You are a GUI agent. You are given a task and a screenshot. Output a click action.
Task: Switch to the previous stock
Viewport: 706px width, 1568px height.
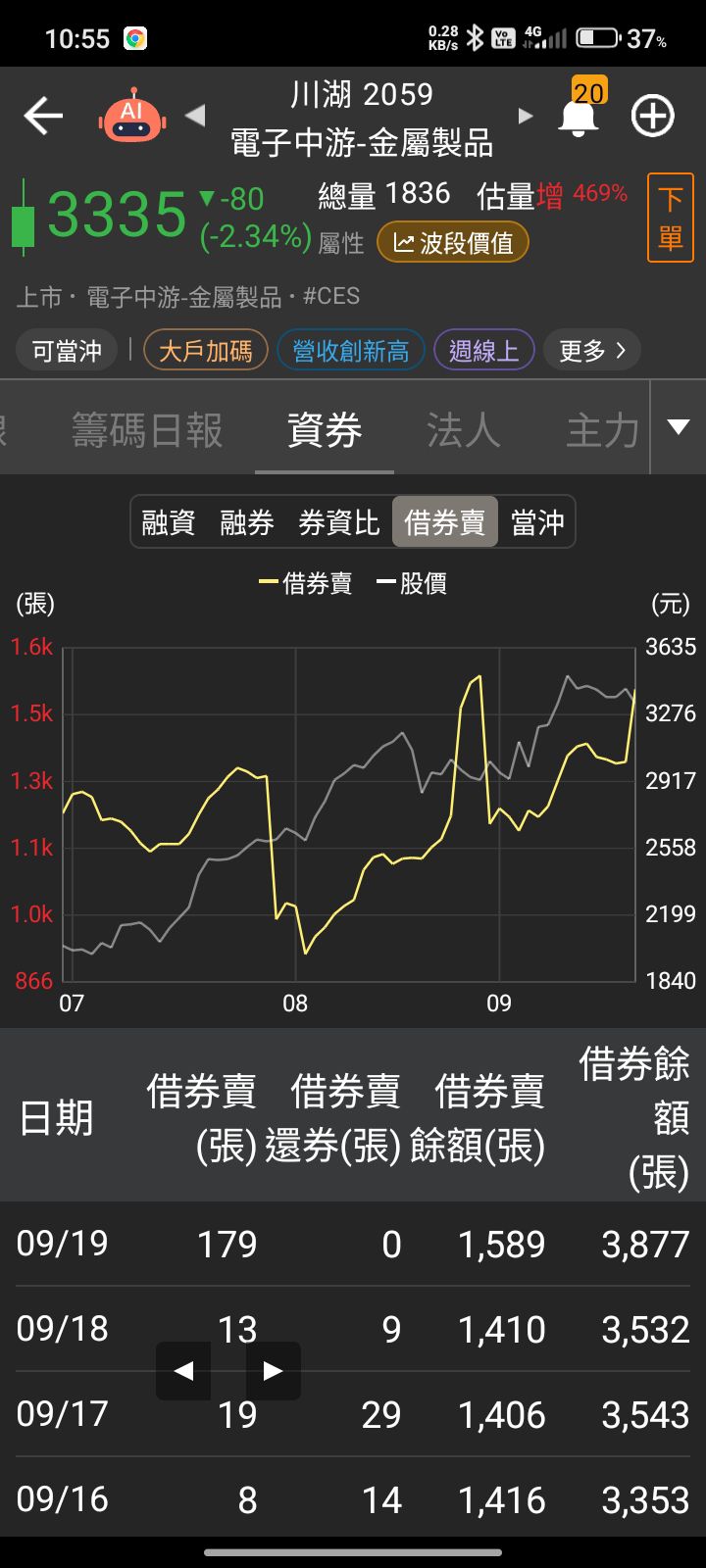[195, 117]
